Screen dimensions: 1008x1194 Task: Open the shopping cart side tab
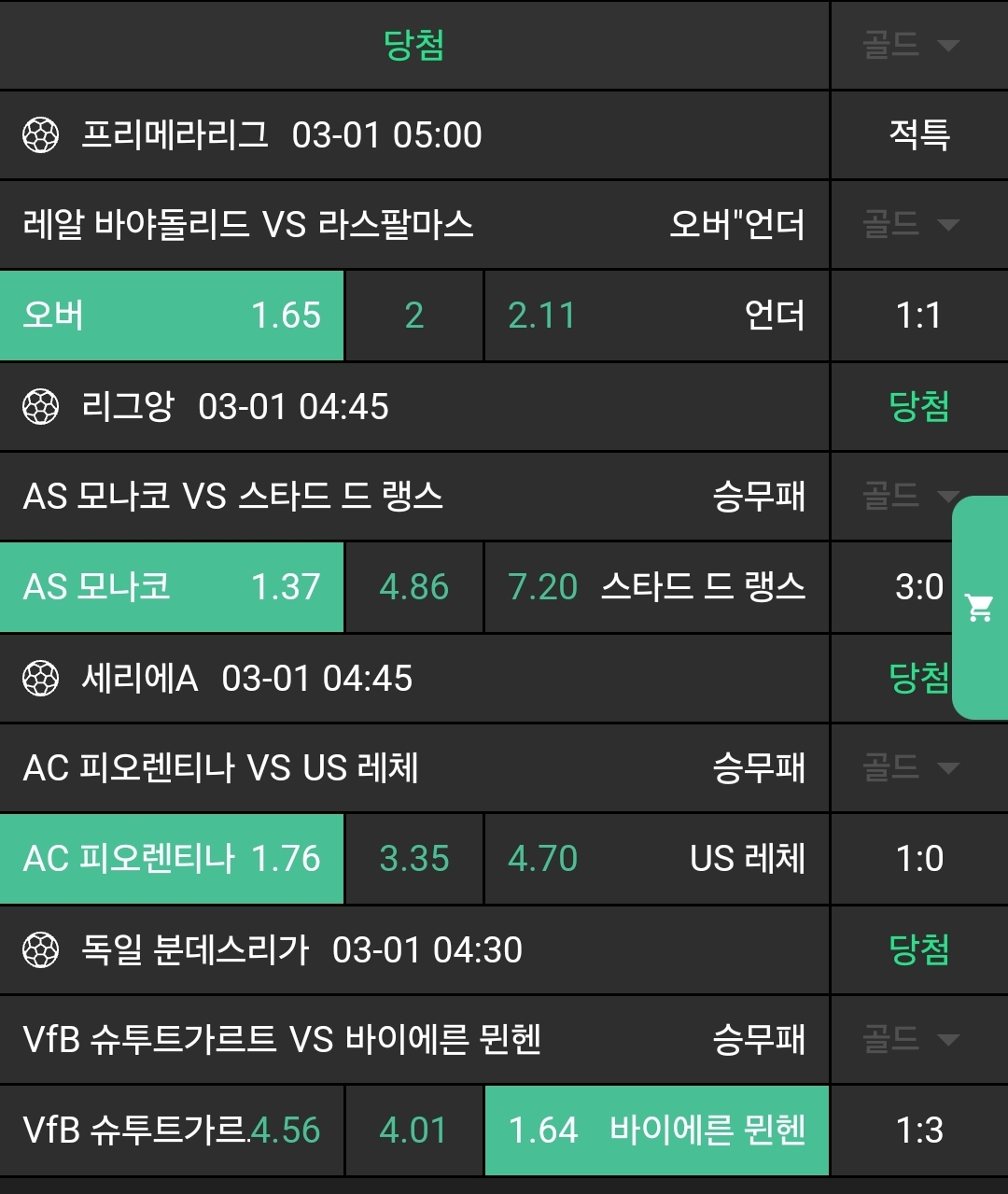point(980,608)
